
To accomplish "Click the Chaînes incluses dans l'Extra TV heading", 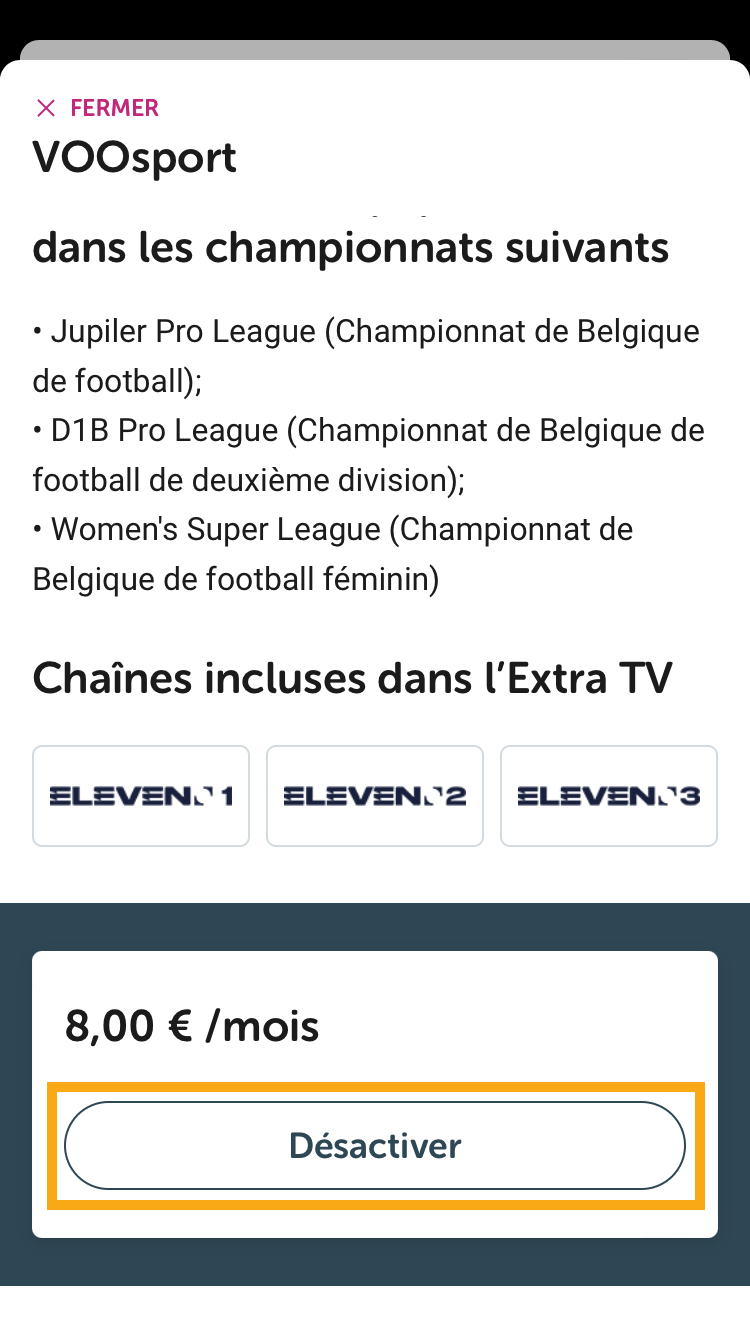I will click(353, 678).
